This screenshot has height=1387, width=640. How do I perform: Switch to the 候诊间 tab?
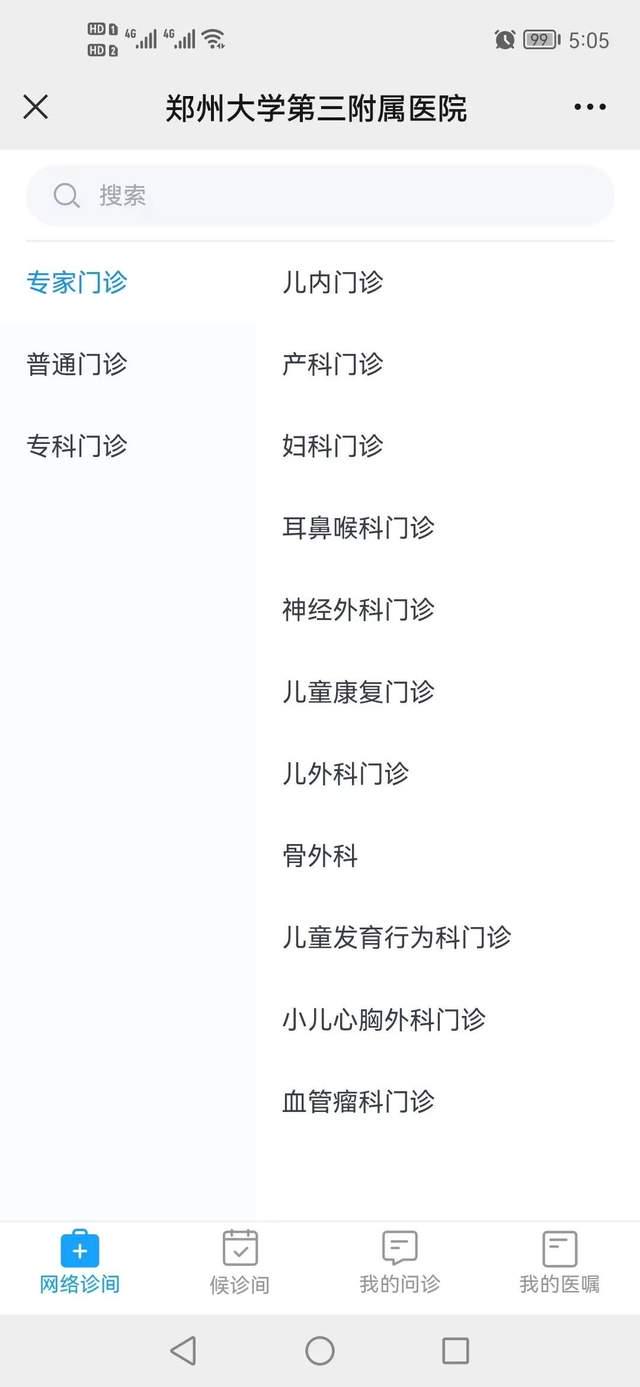pos(240,1262)
